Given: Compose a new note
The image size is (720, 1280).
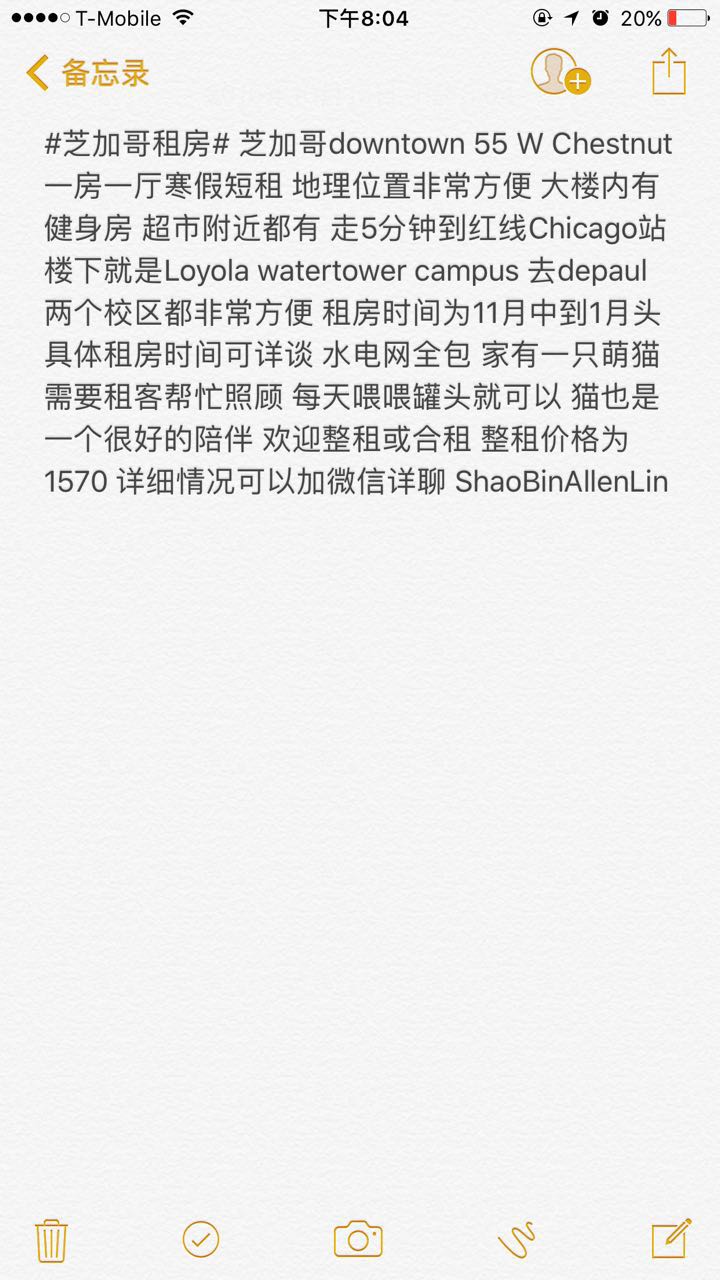Looking at the screenshot, I should click(x=671, y=1239).
